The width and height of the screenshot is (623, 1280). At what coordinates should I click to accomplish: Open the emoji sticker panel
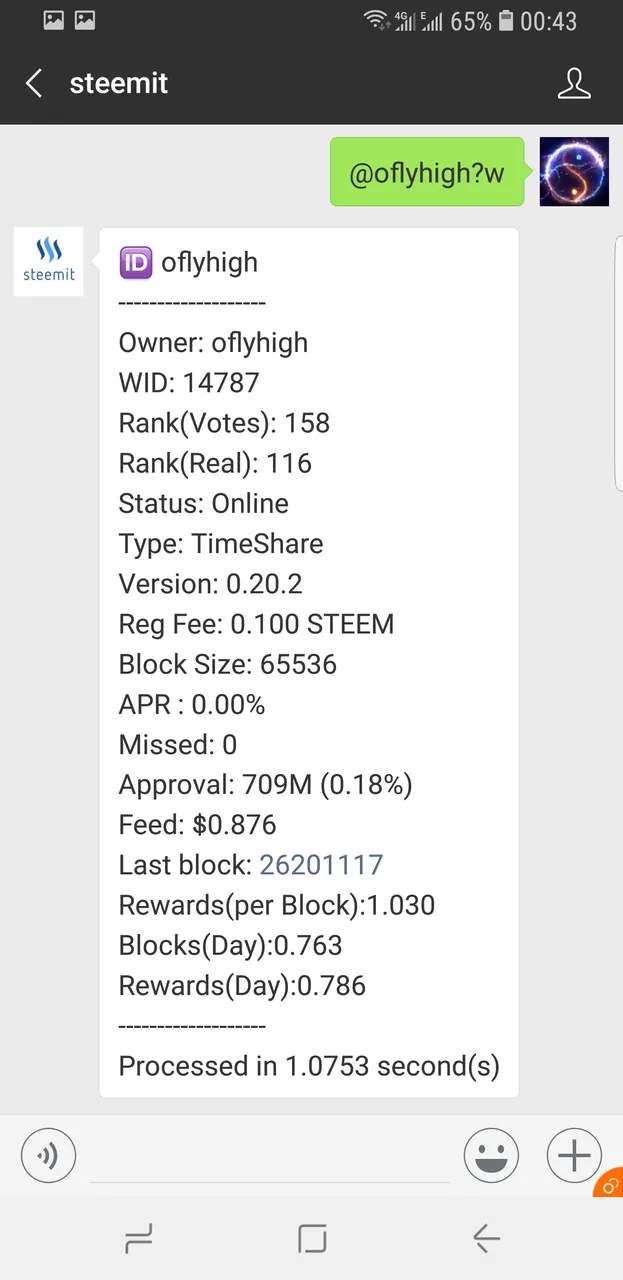point(491,1156)
